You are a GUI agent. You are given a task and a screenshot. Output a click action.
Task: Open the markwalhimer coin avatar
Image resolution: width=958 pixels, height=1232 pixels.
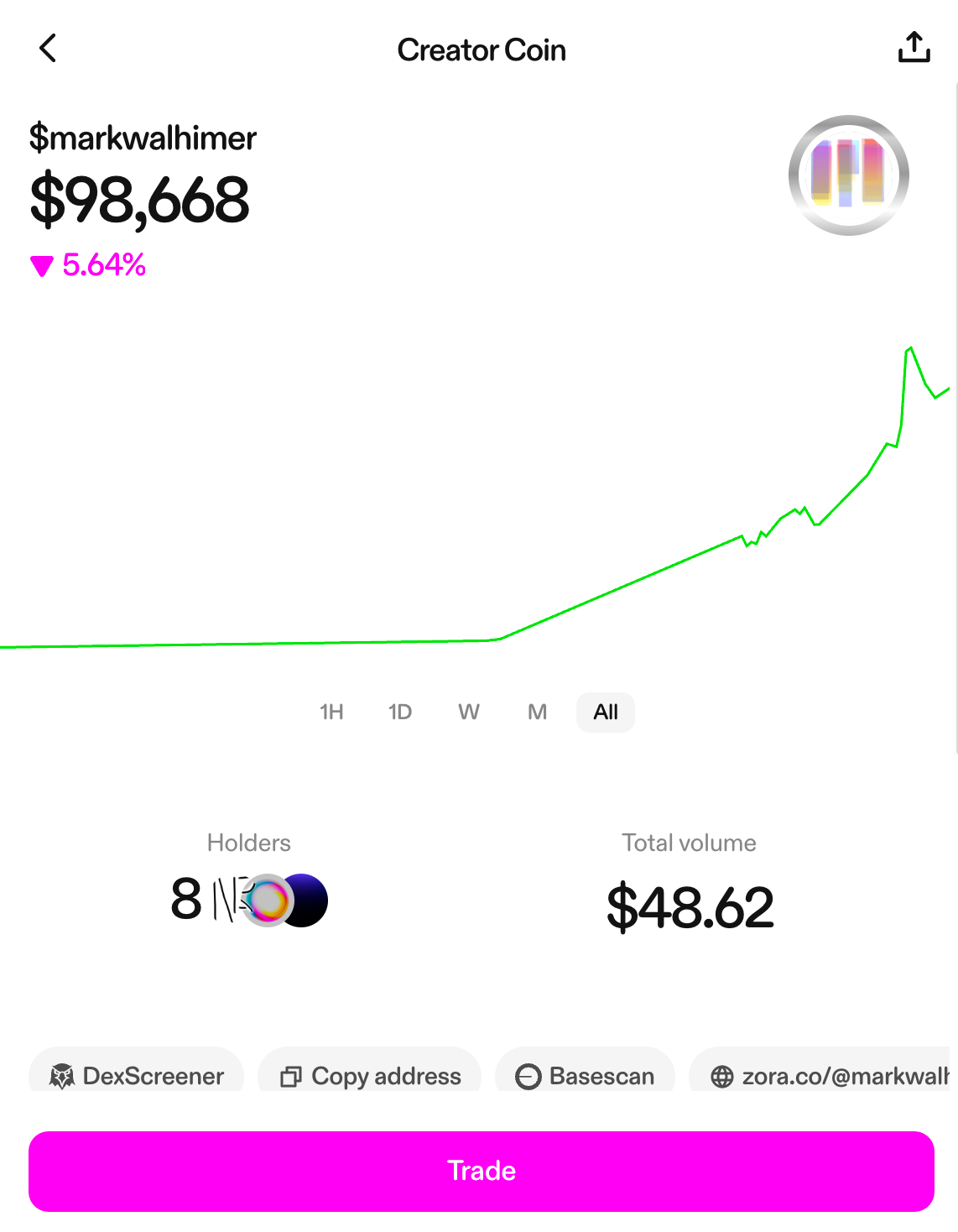click(x=849, y=175)
